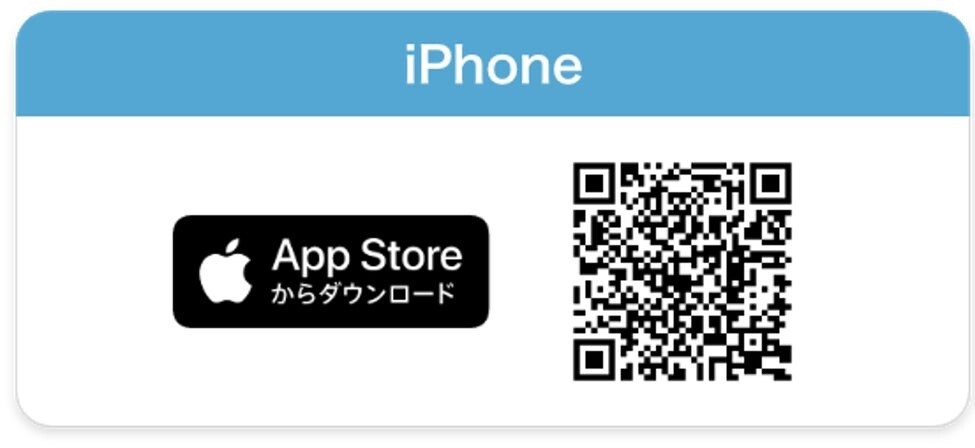The width and height of the screenshot is (975, 448).
Task: Open the App Store download badge
Action: click(331, 272)
